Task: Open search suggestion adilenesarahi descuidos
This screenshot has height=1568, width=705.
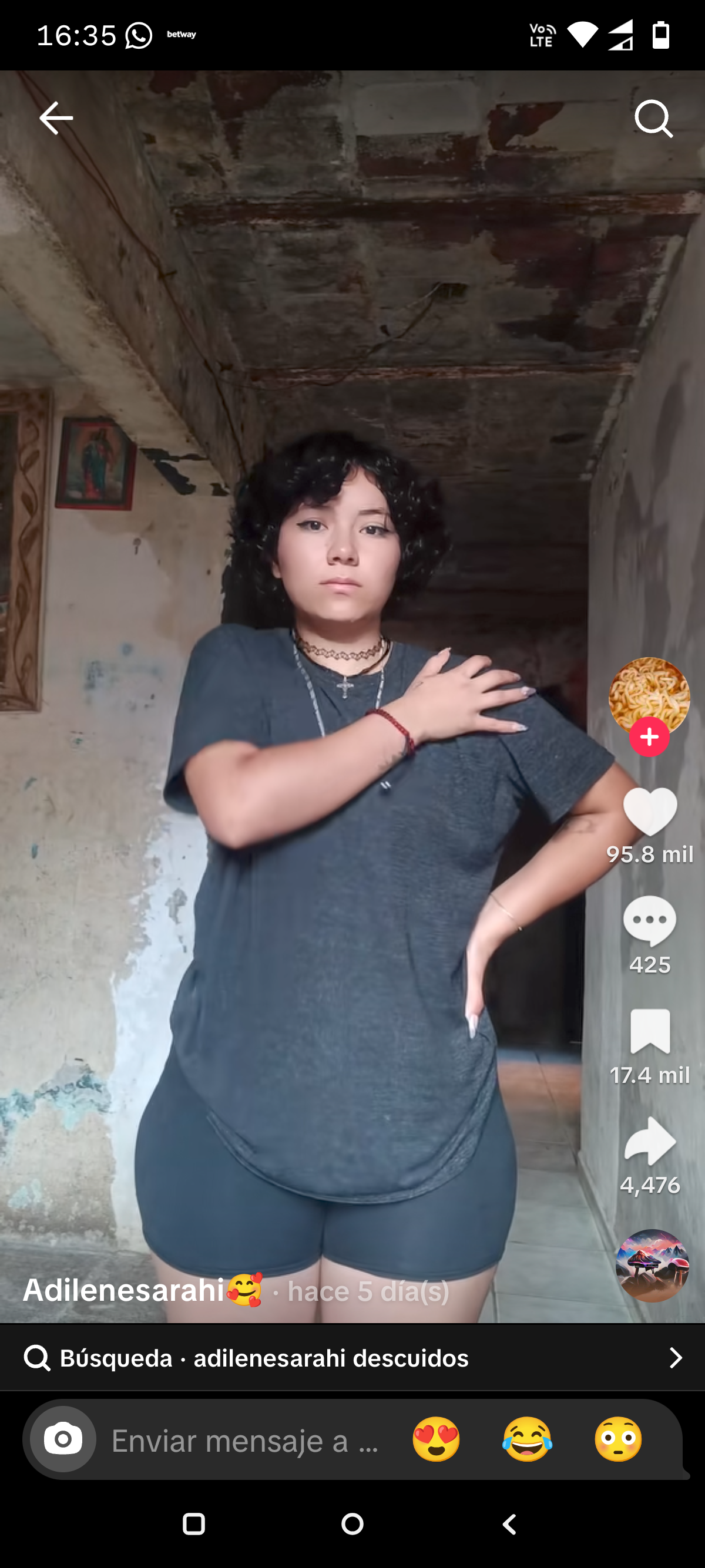Action: coord(352,1358)
